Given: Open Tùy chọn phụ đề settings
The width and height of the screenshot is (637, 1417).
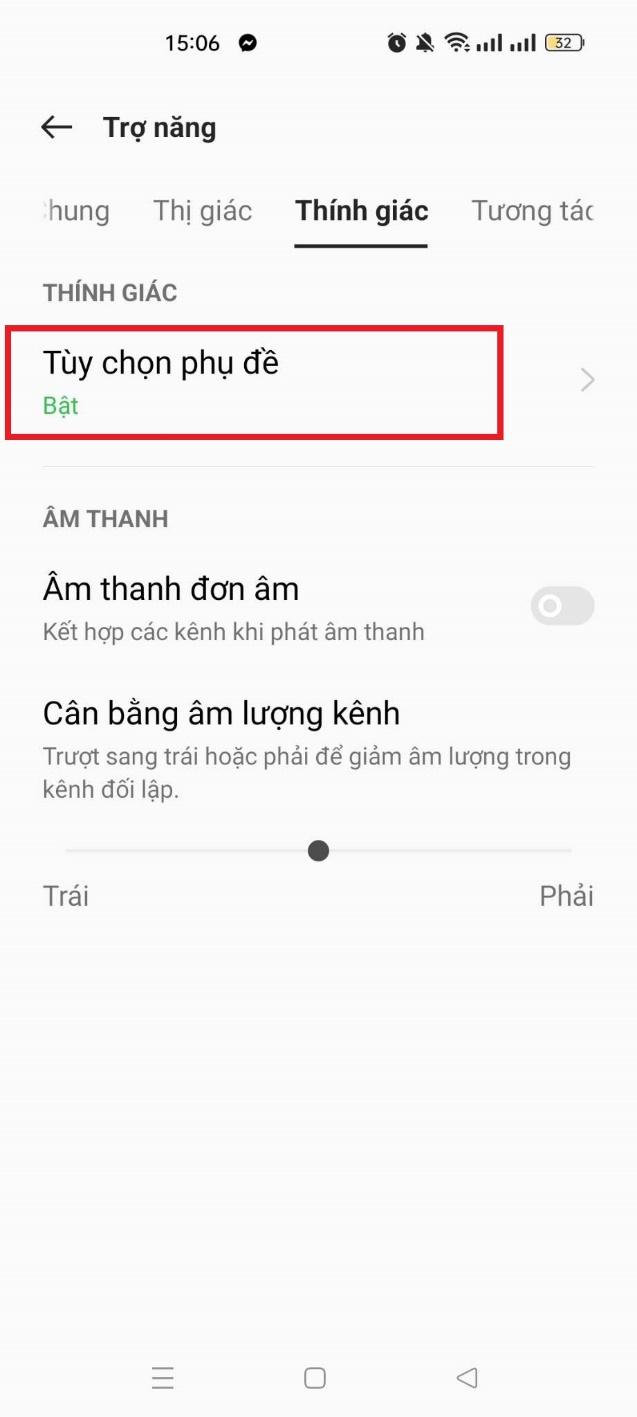Looking at the screenshot, I should point(318,381).
